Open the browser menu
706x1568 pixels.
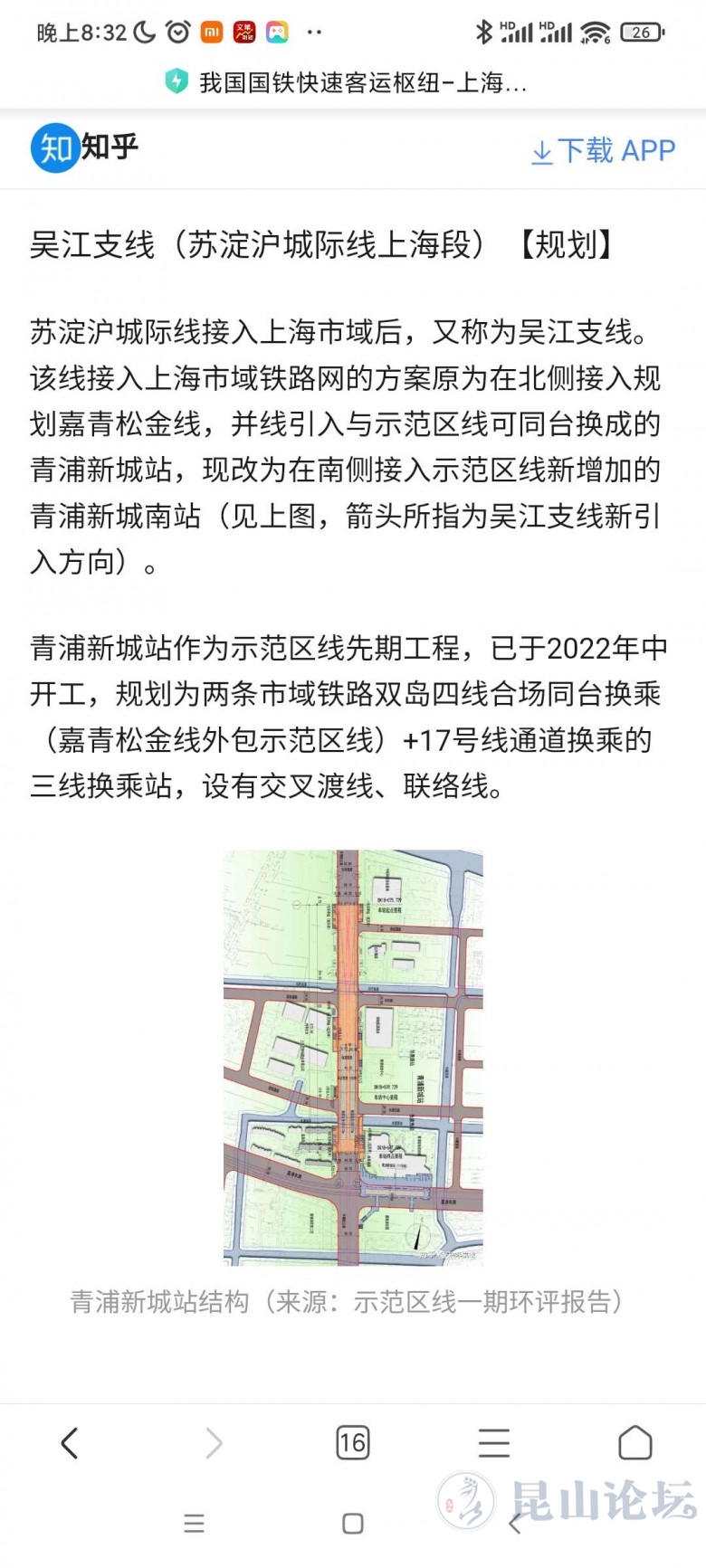[x=493, y=1443]
